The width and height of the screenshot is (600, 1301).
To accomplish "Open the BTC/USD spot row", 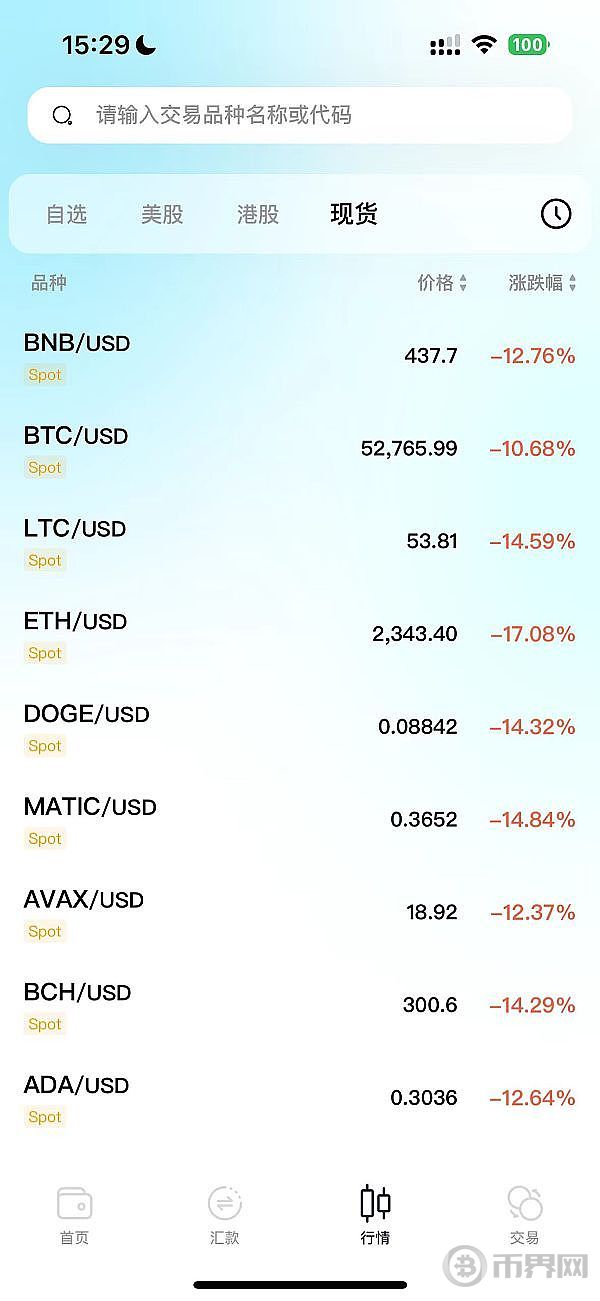I will tap(300, 449).
